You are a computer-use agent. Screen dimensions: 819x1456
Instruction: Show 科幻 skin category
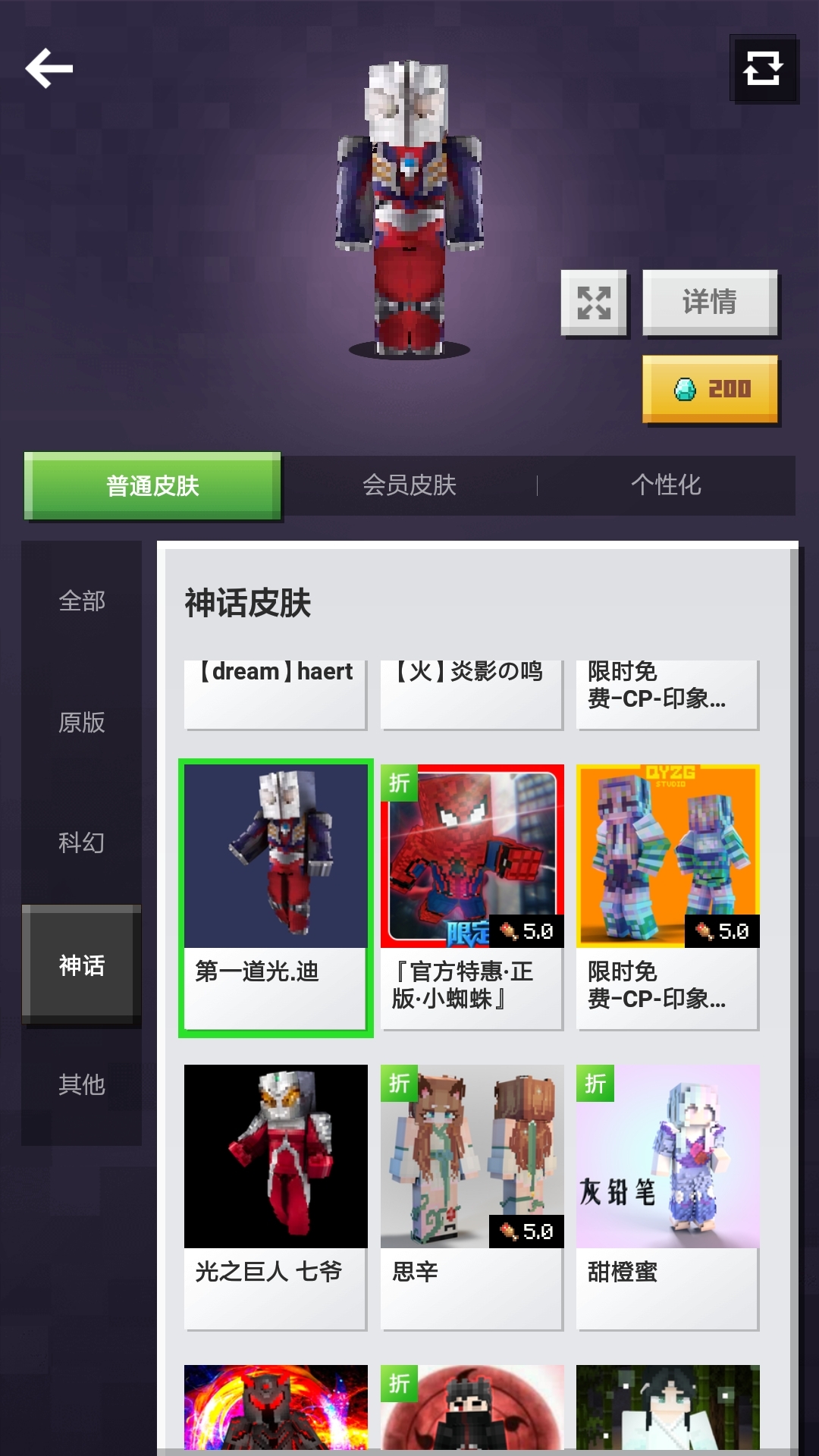pyautogui.click(x=82, y=843)
